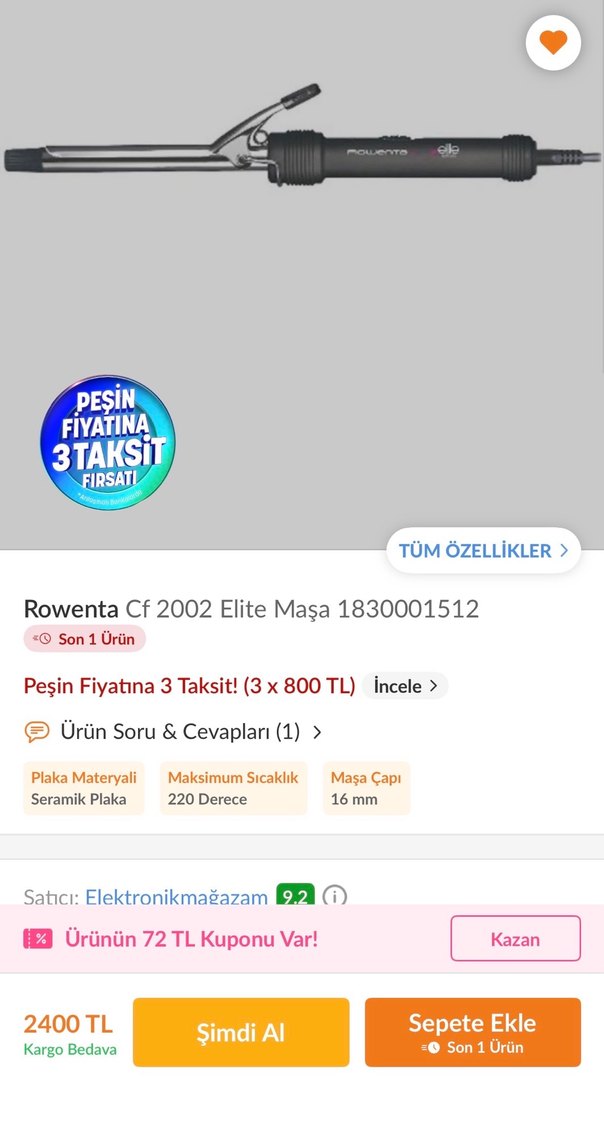604x1135 pixels.
Task: Toggle the favorite heart icon
Action: (x=553, y=43)
